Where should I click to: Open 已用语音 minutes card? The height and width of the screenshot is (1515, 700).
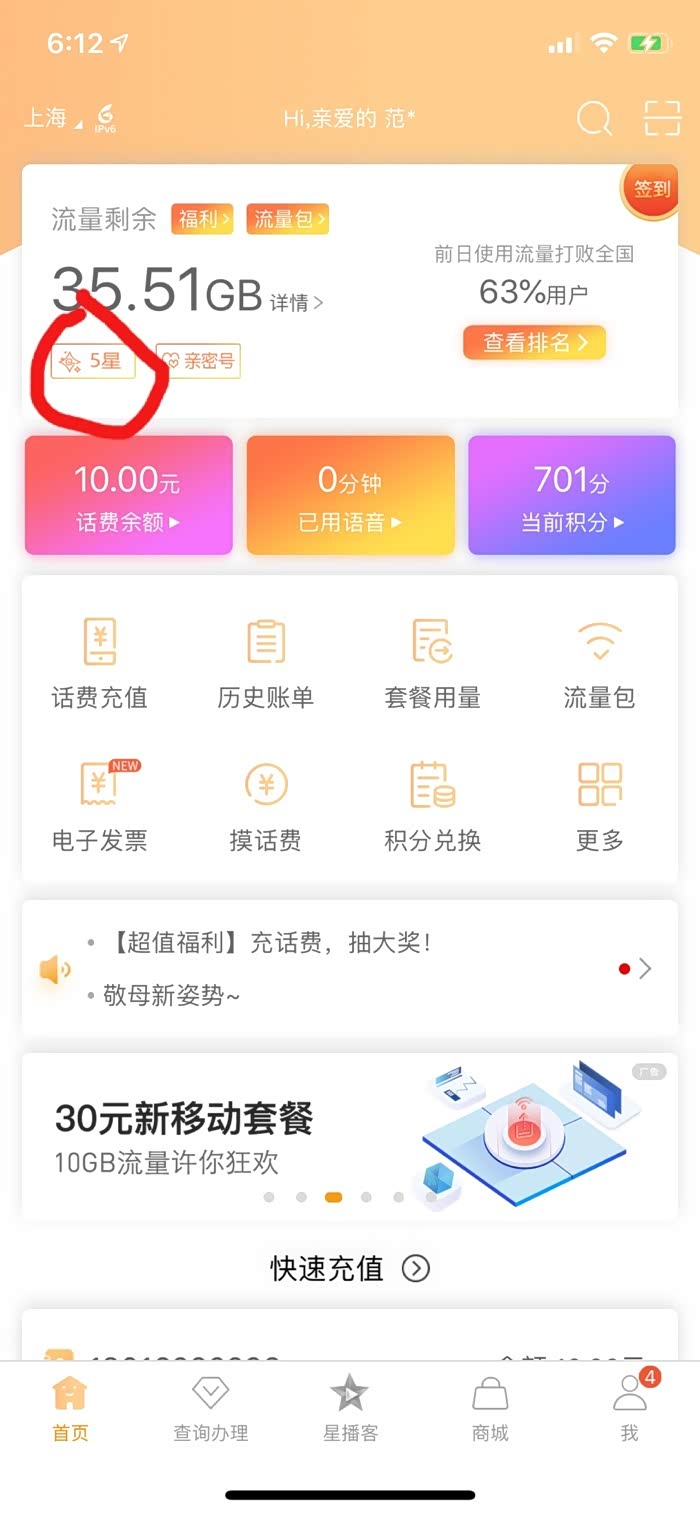click(x=350, y=495)
